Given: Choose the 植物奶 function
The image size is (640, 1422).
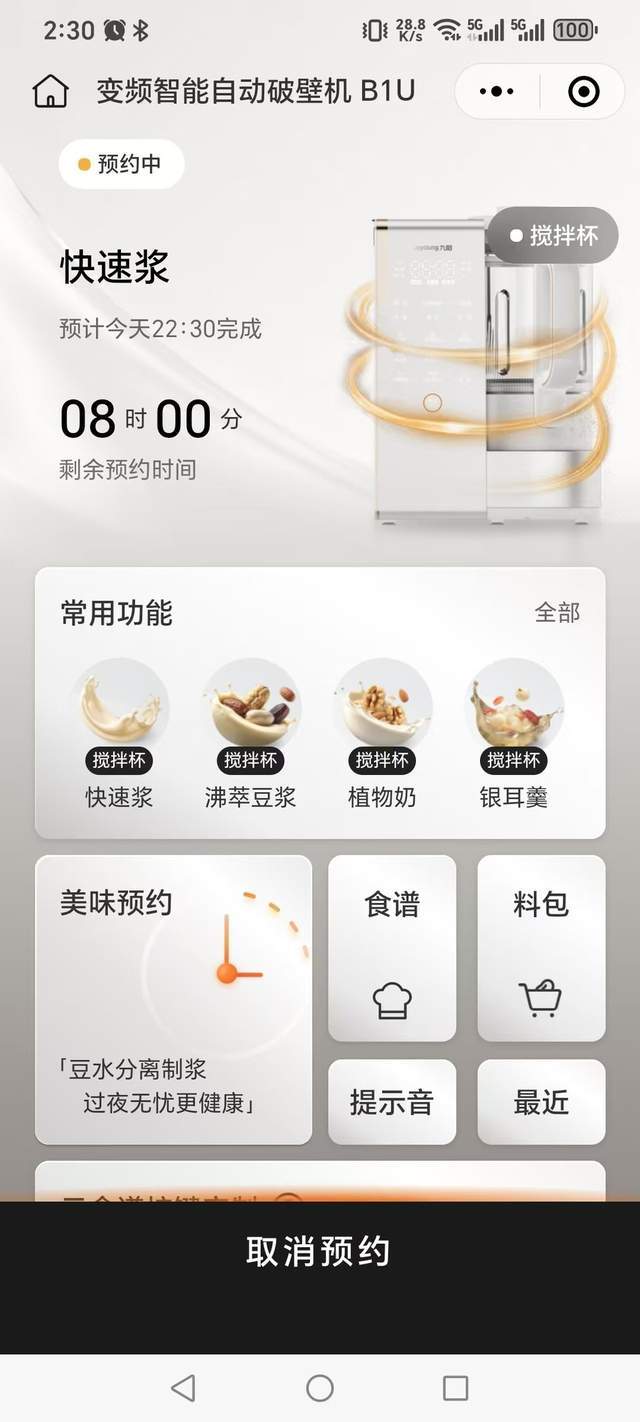Looking at the screenshot, I should pos(382,734).
